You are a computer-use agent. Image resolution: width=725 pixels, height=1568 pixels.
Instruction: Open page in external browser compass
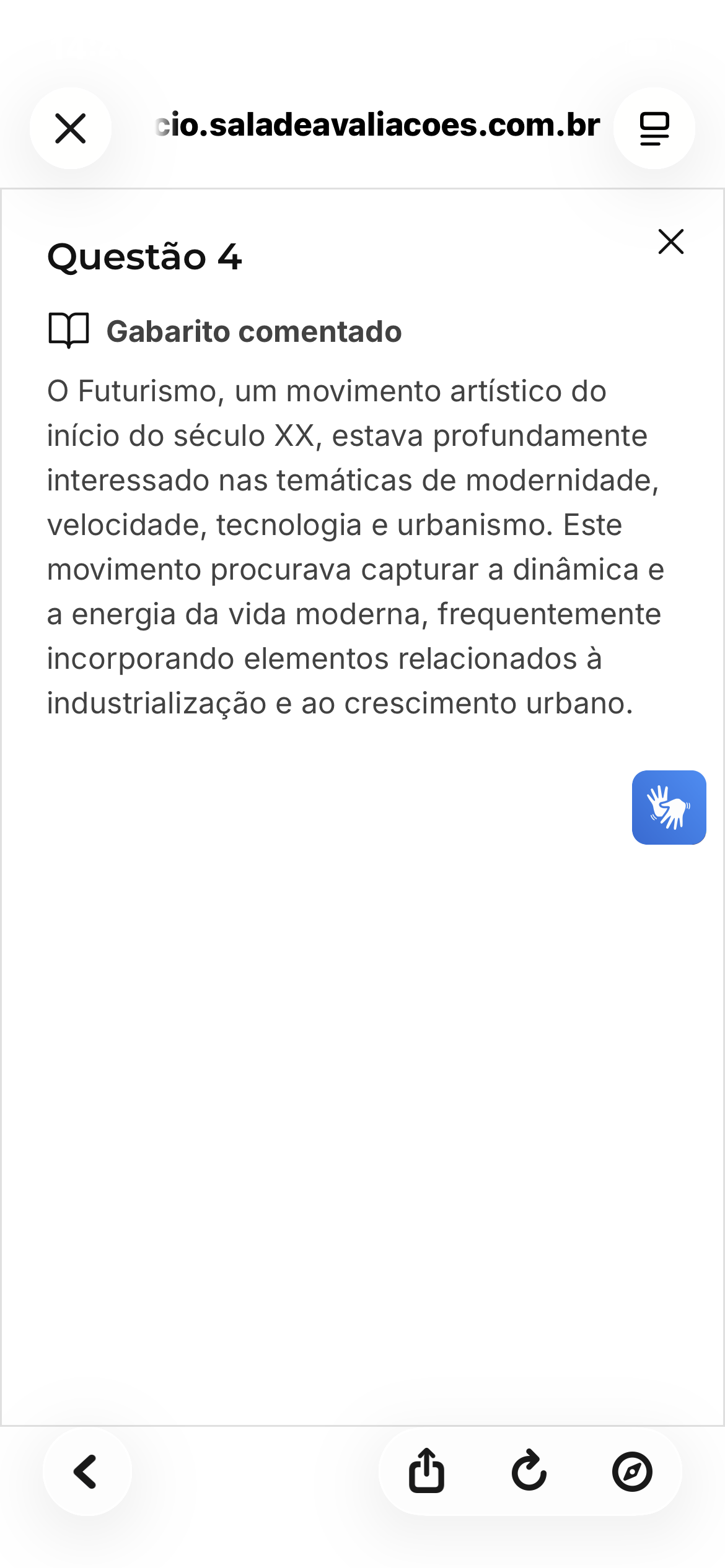632,1471
